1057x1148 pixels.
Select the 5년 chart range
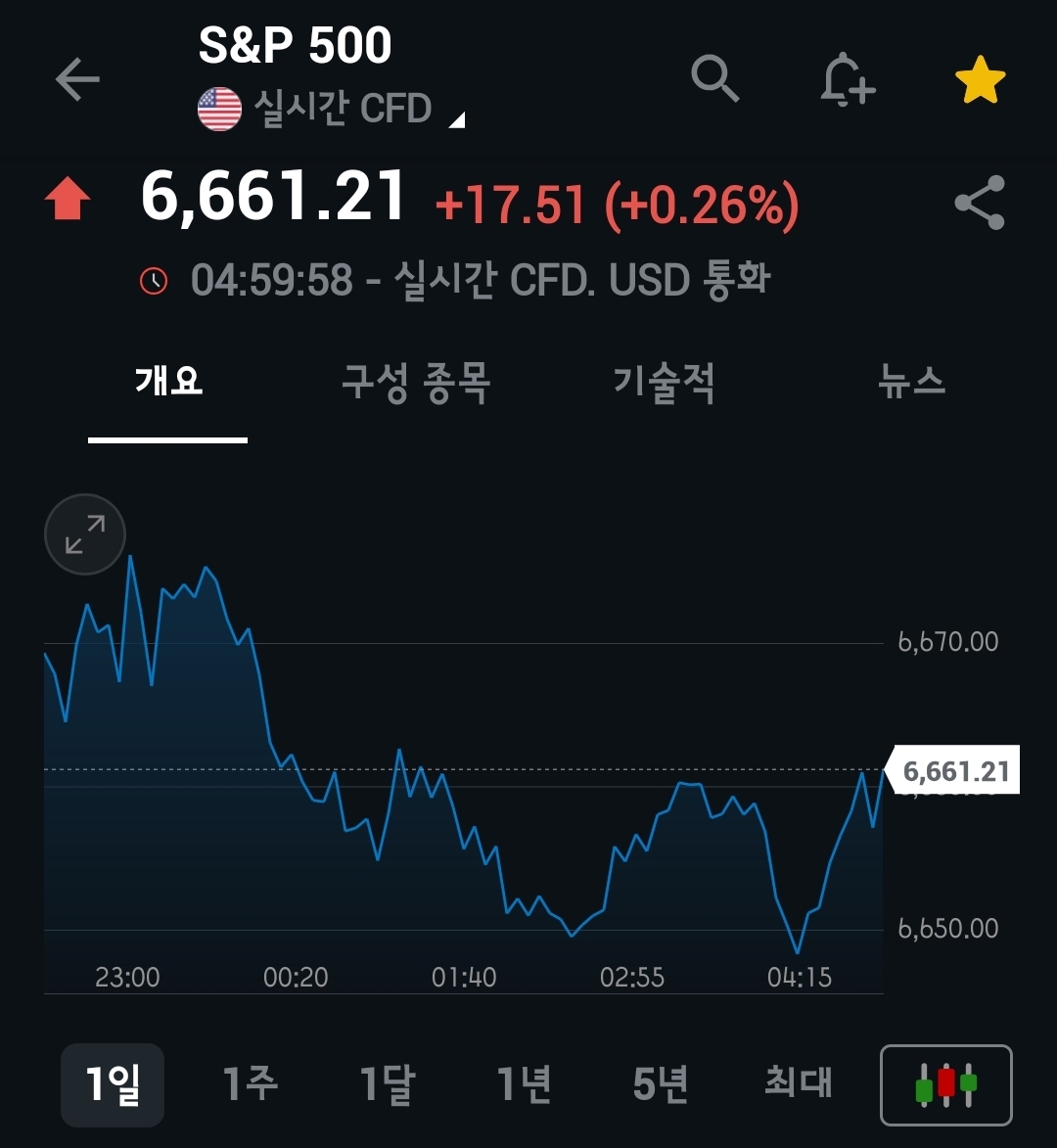661,1084
